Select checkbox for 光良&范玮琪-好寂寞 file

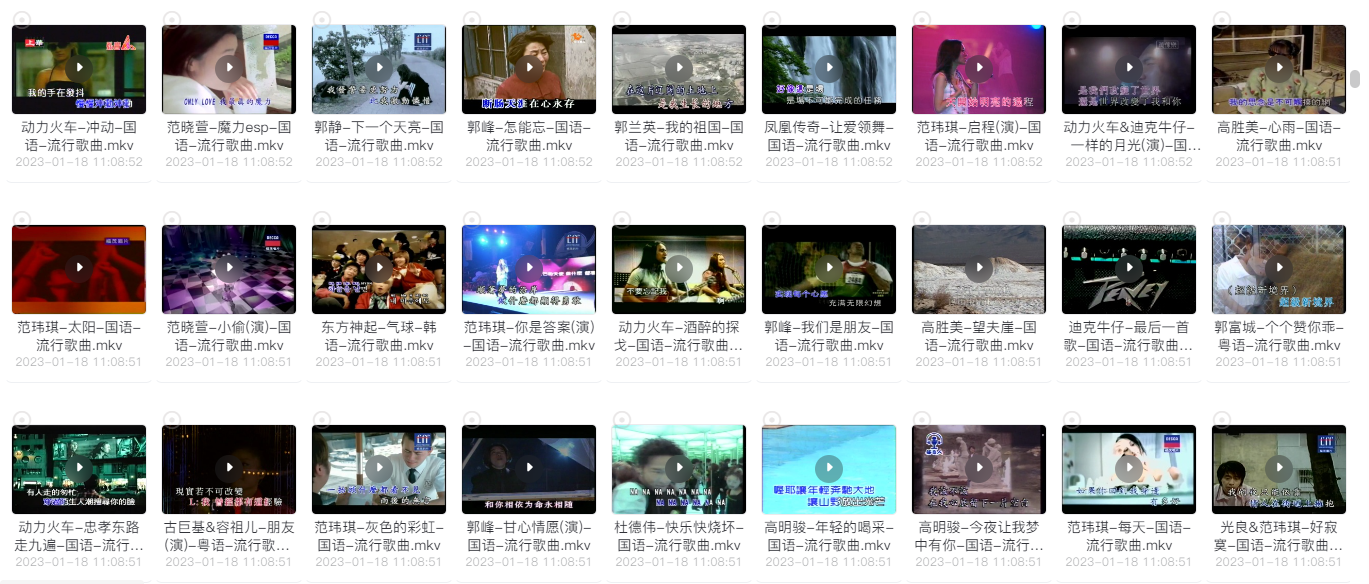(x=1222, y=419)
